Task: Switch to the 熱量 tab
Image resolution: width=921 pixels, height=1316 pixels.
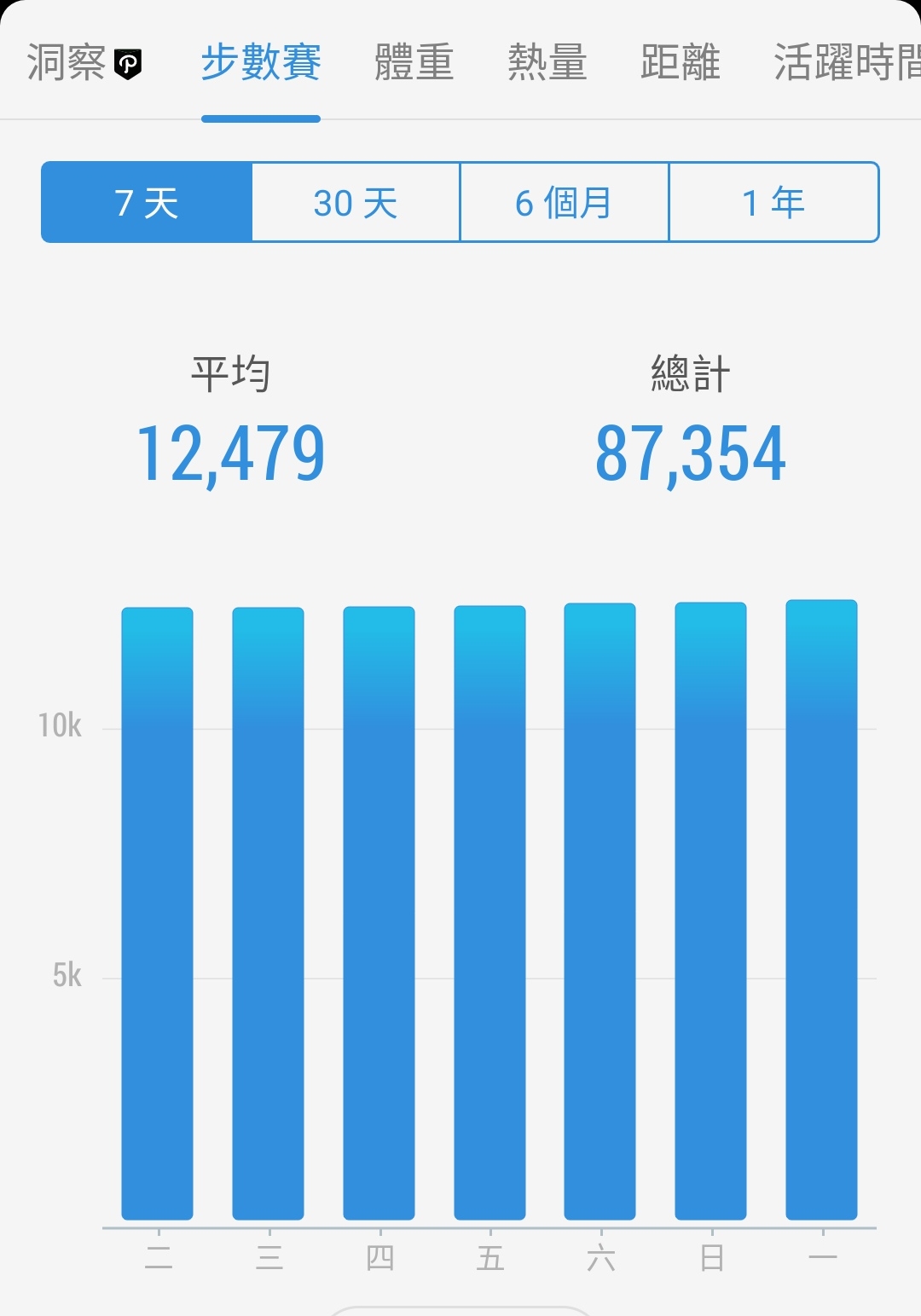Action: pyautogui.click(x=547, y=63)
